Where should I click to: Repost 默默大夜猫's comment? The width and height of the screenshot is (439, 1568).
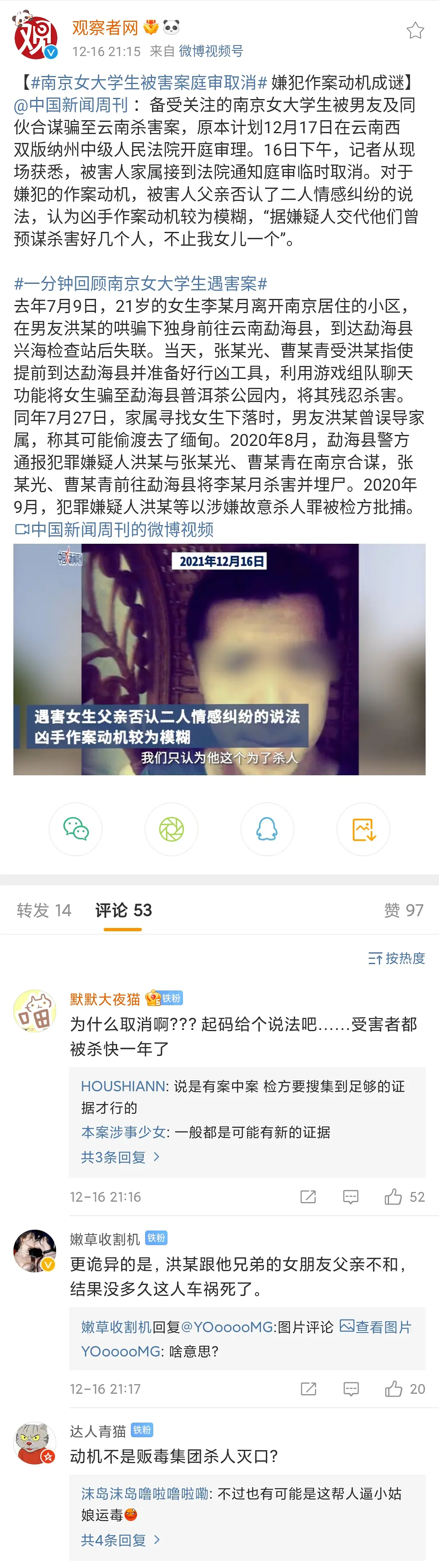tap(308, 1197)
